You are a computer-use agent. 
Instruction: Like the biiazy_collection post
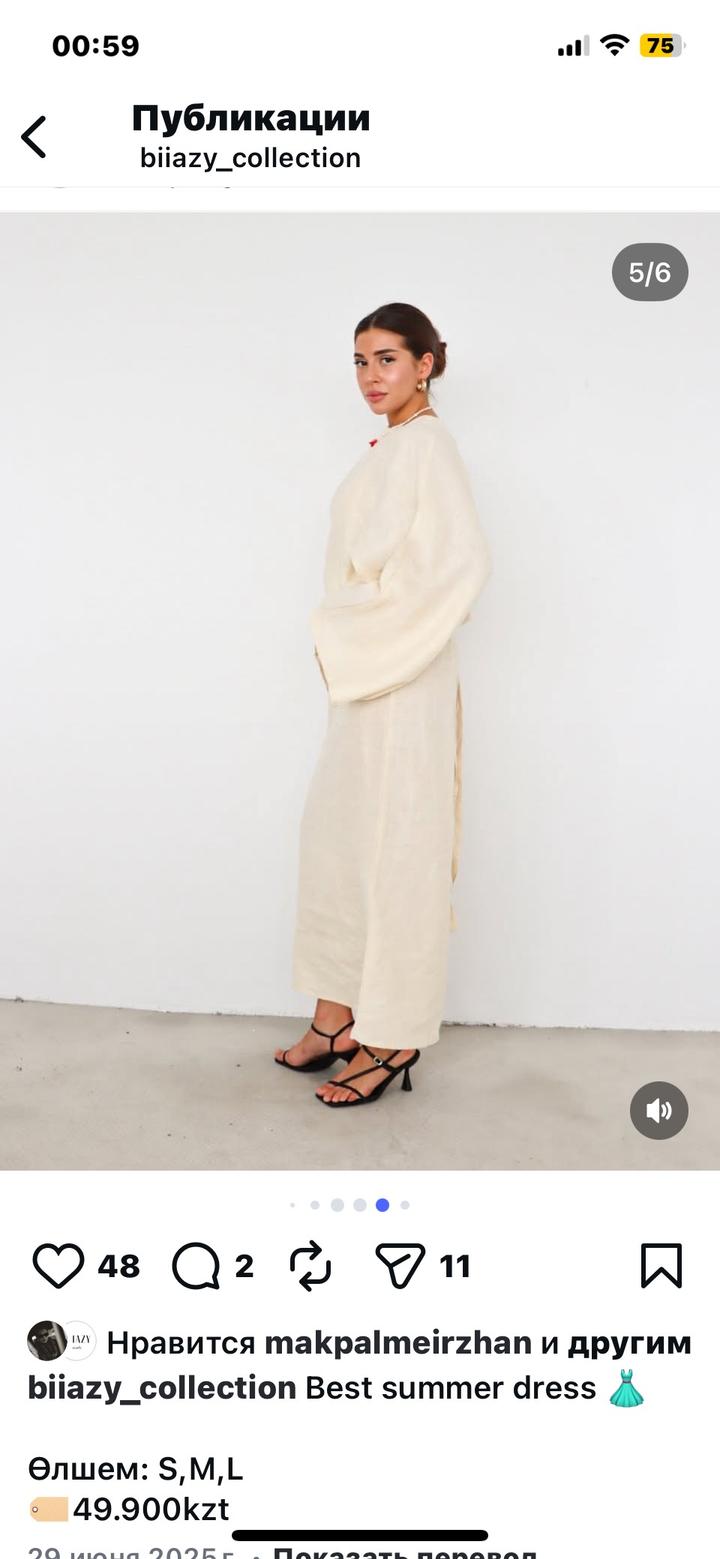(58, 1266)
